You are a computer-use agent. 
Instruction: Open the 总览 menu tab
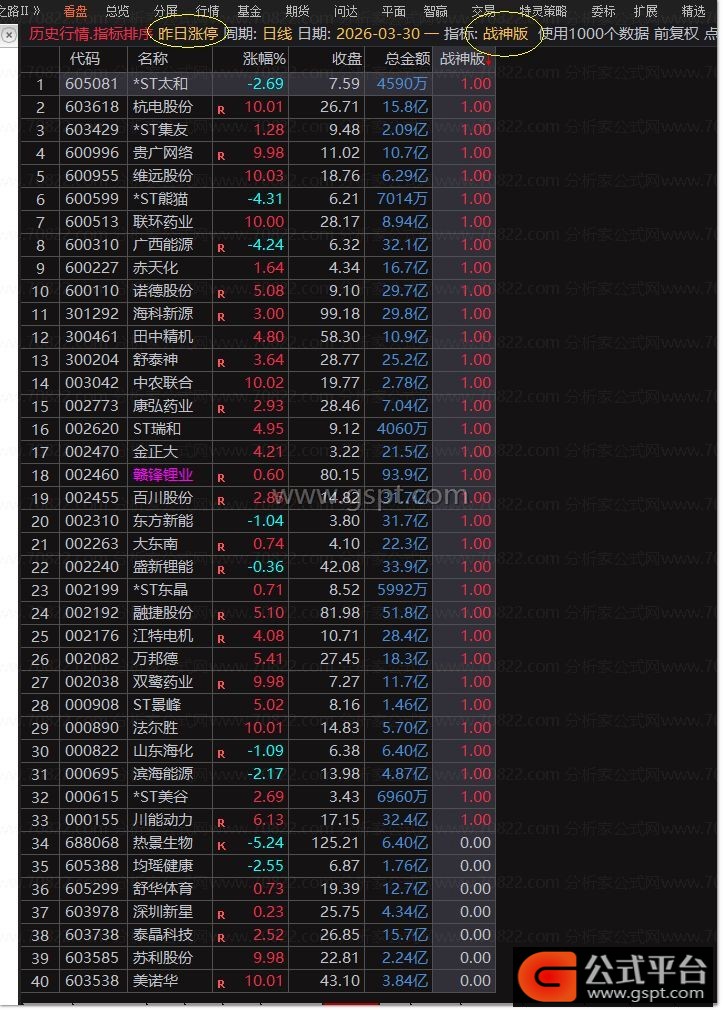pyautogui.click(x=117, y=11)
